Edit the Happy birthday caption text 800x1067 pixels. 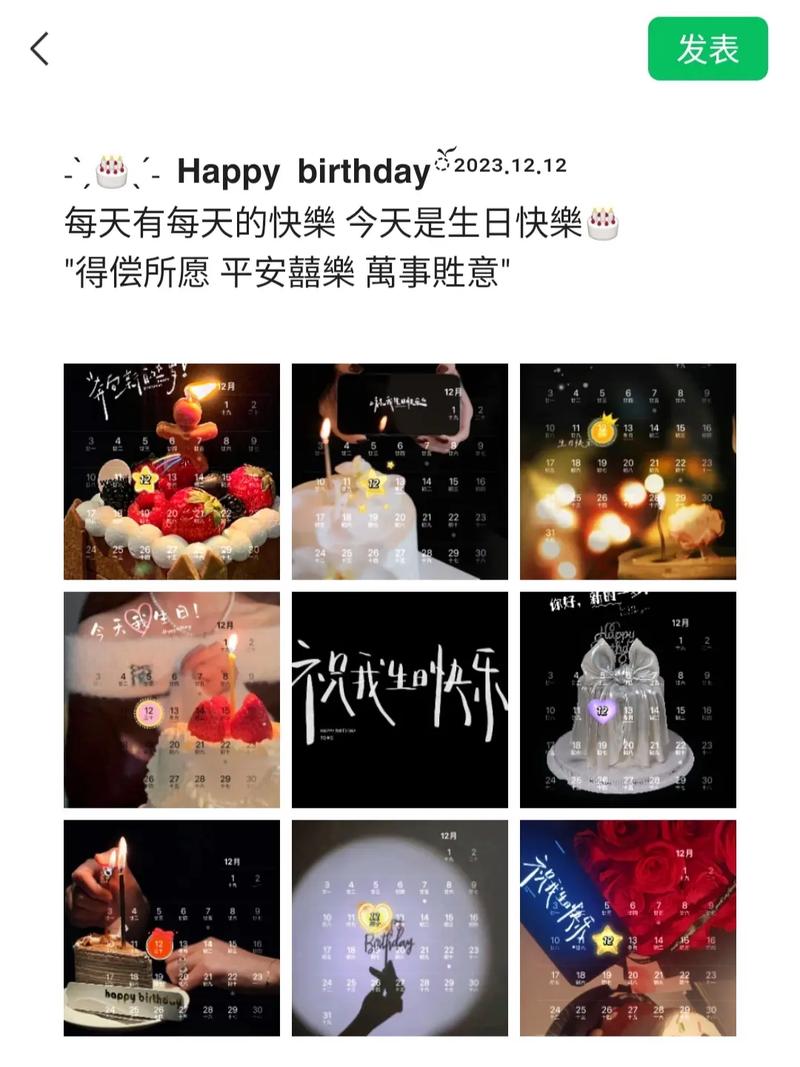(x=340, y=222)
